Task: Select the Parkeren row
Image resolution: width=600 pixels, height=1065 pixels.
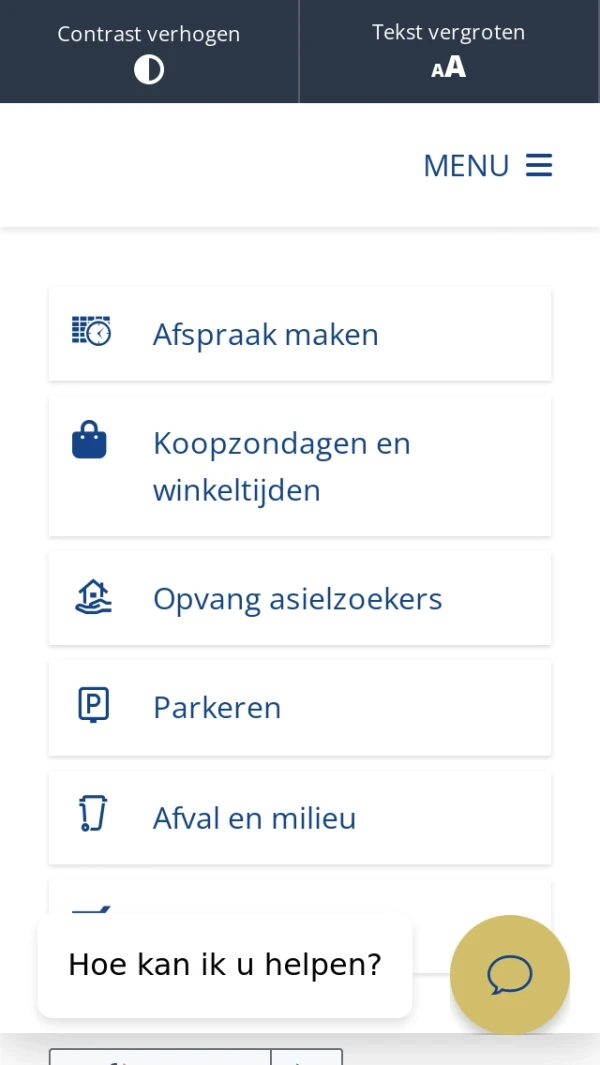Action: click(x=300, y=707)
